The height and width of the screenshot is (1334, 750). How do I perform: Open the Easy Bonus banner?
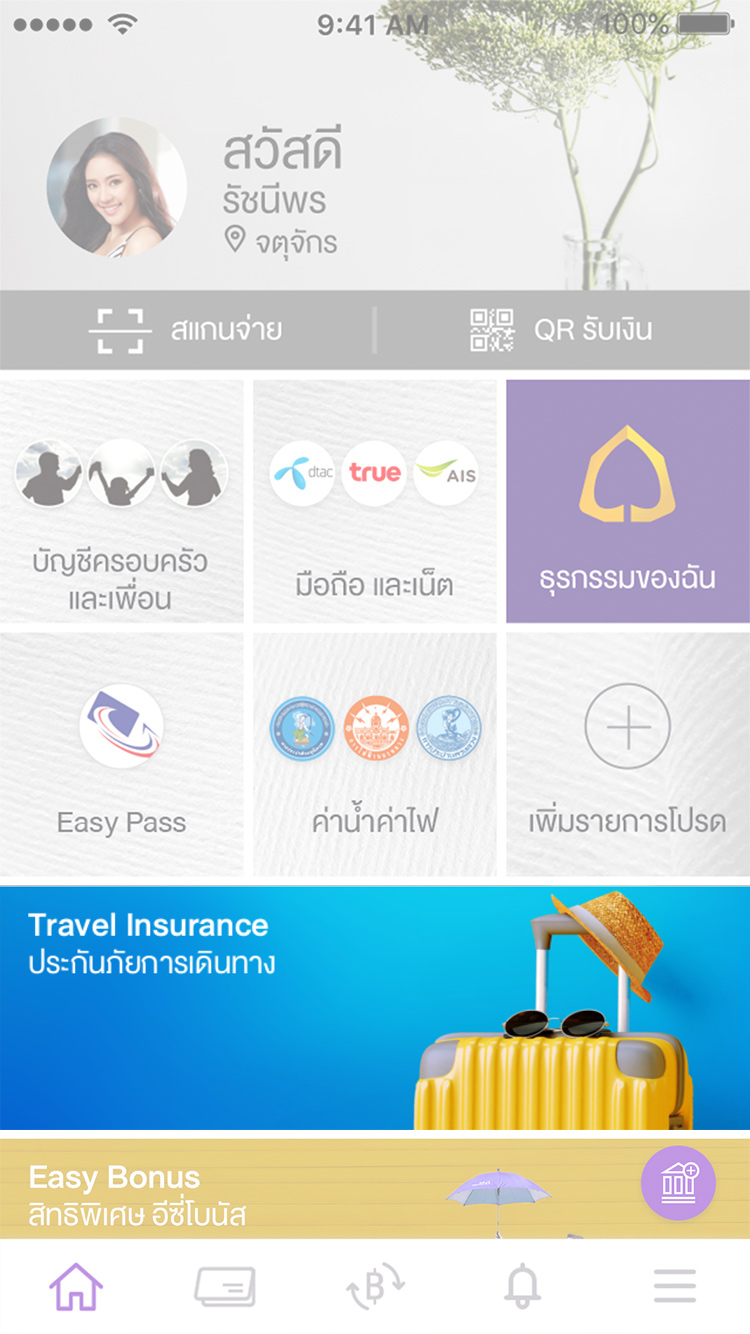tap(300, 1190)
